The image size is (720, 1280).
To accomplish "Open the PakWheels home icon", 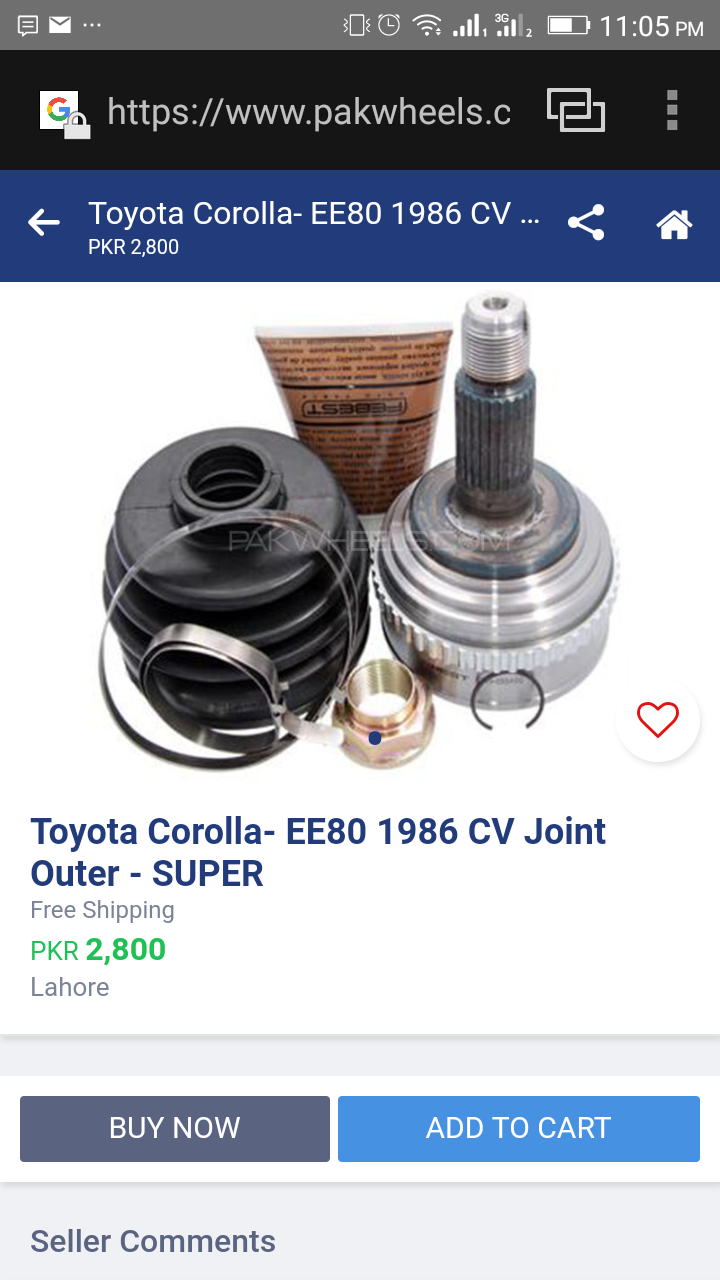I will 674,224.
